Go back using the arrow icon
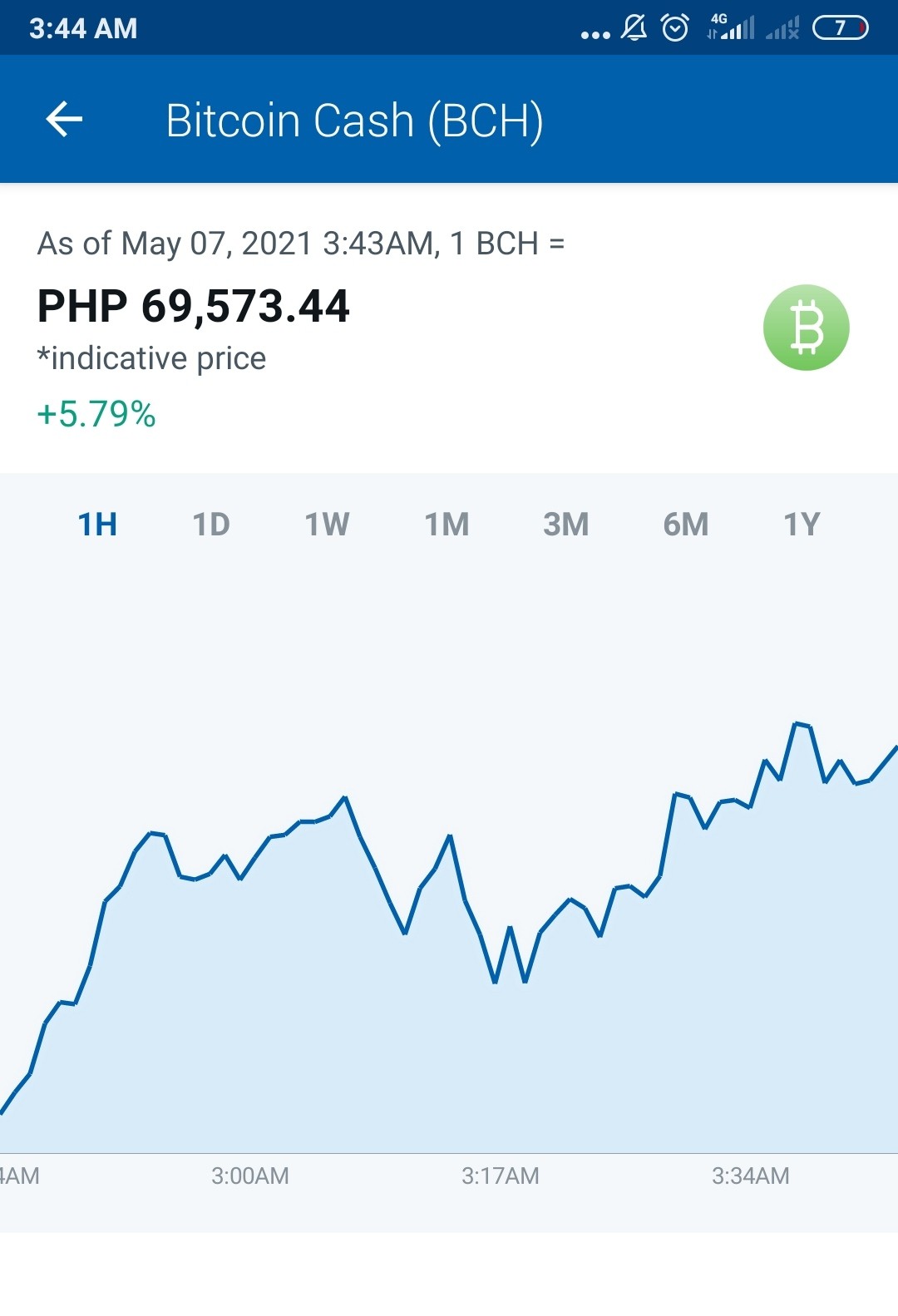The height and width of the screenshot is (1316, 898). click(x=64, y=119)
